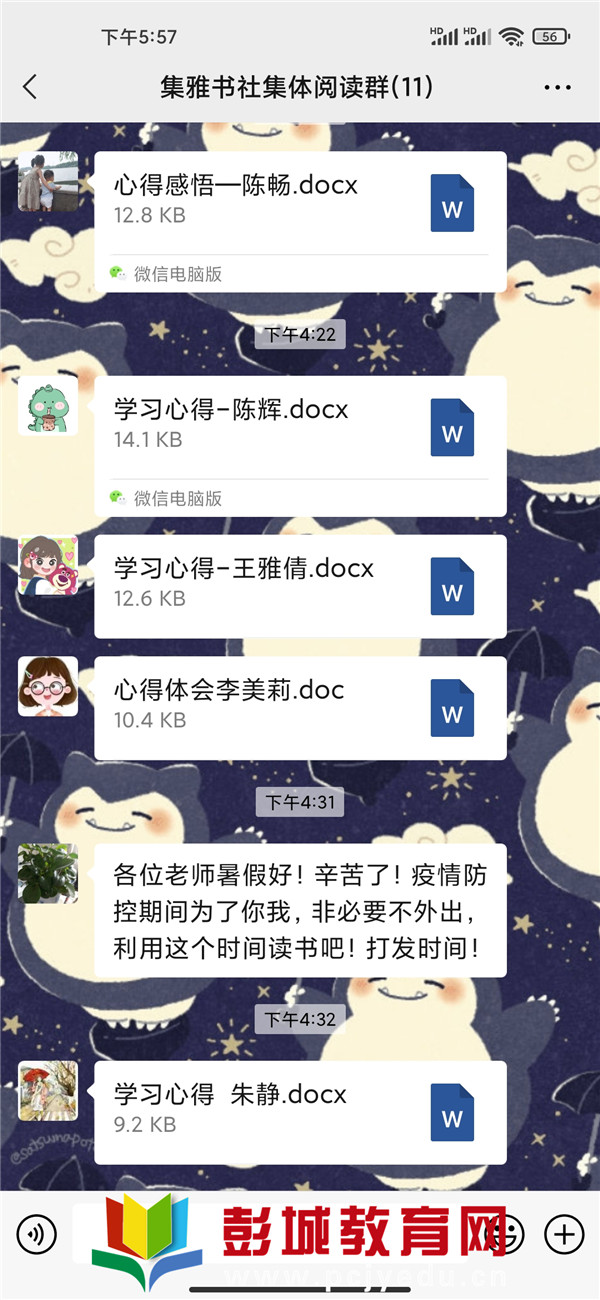Tap the dinosaur avatar beside 陈辉 file

click(47, 405)
